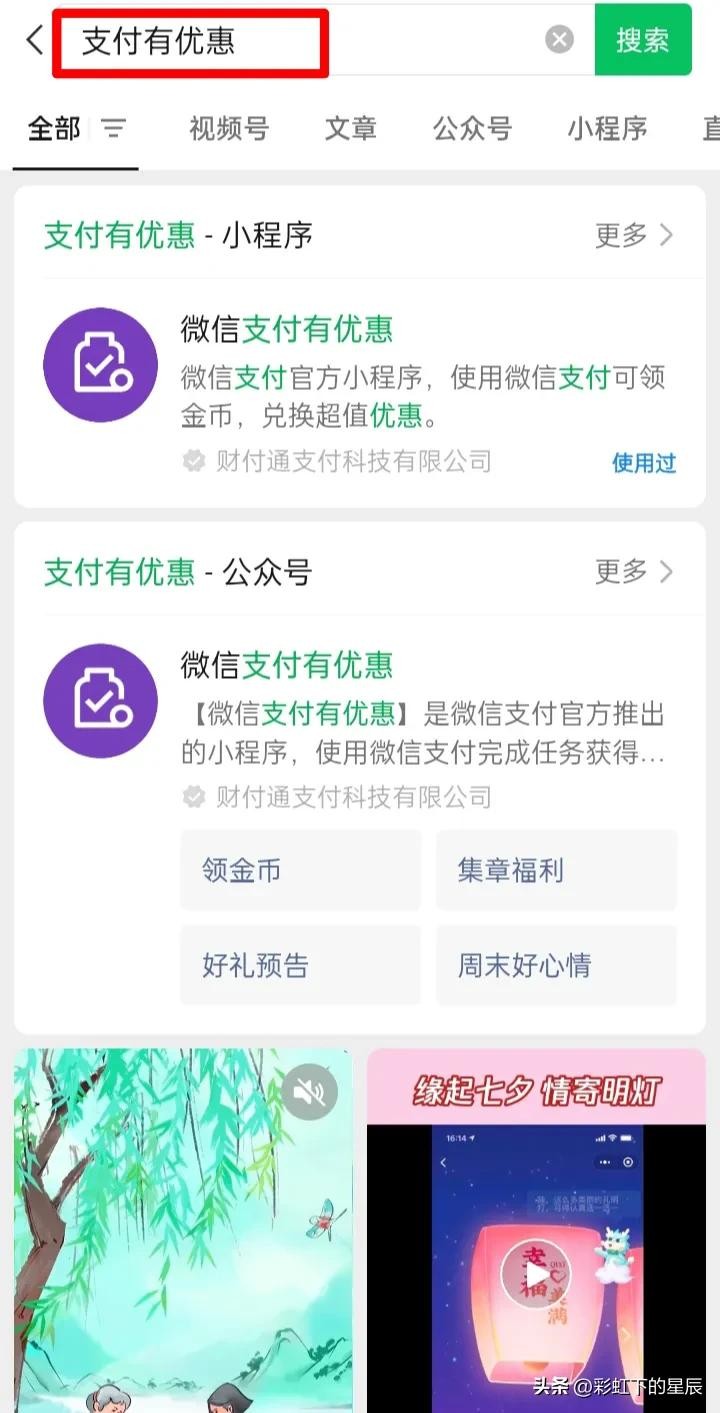The height and width of the screenshot is (1413, 720).
Task: Unmute the willow tree video
Action: (x=309, y=1093)
